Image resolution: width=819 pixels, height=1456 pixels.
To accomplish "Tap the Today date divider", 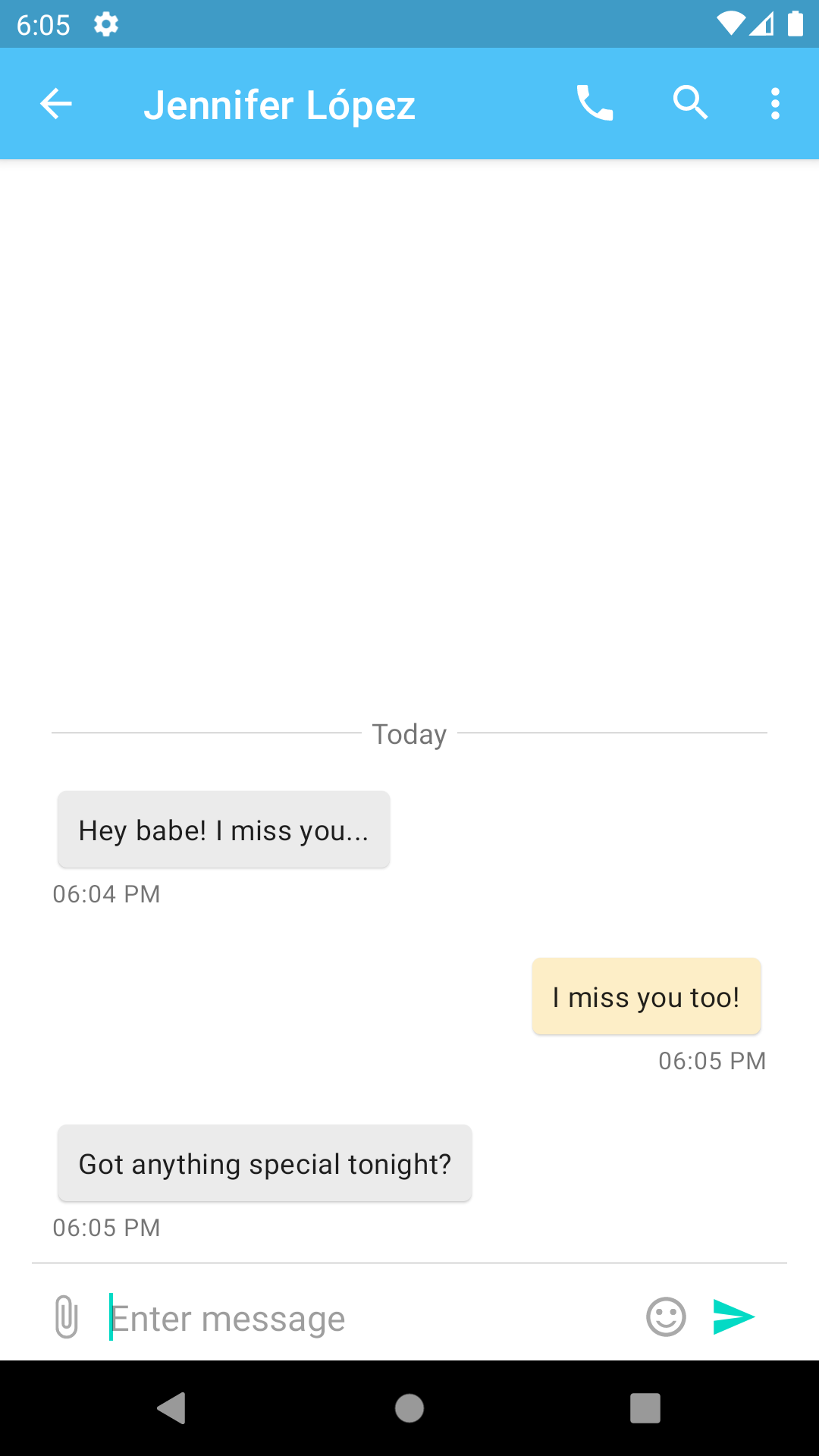I will [409, 733].
